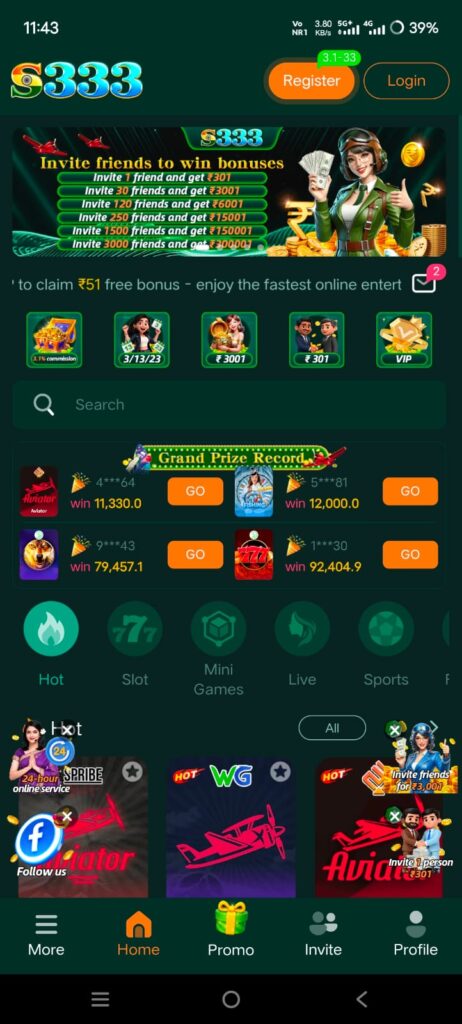
Task: Tap GO next to win 11,330.0
Action: (x=195, y=491)
